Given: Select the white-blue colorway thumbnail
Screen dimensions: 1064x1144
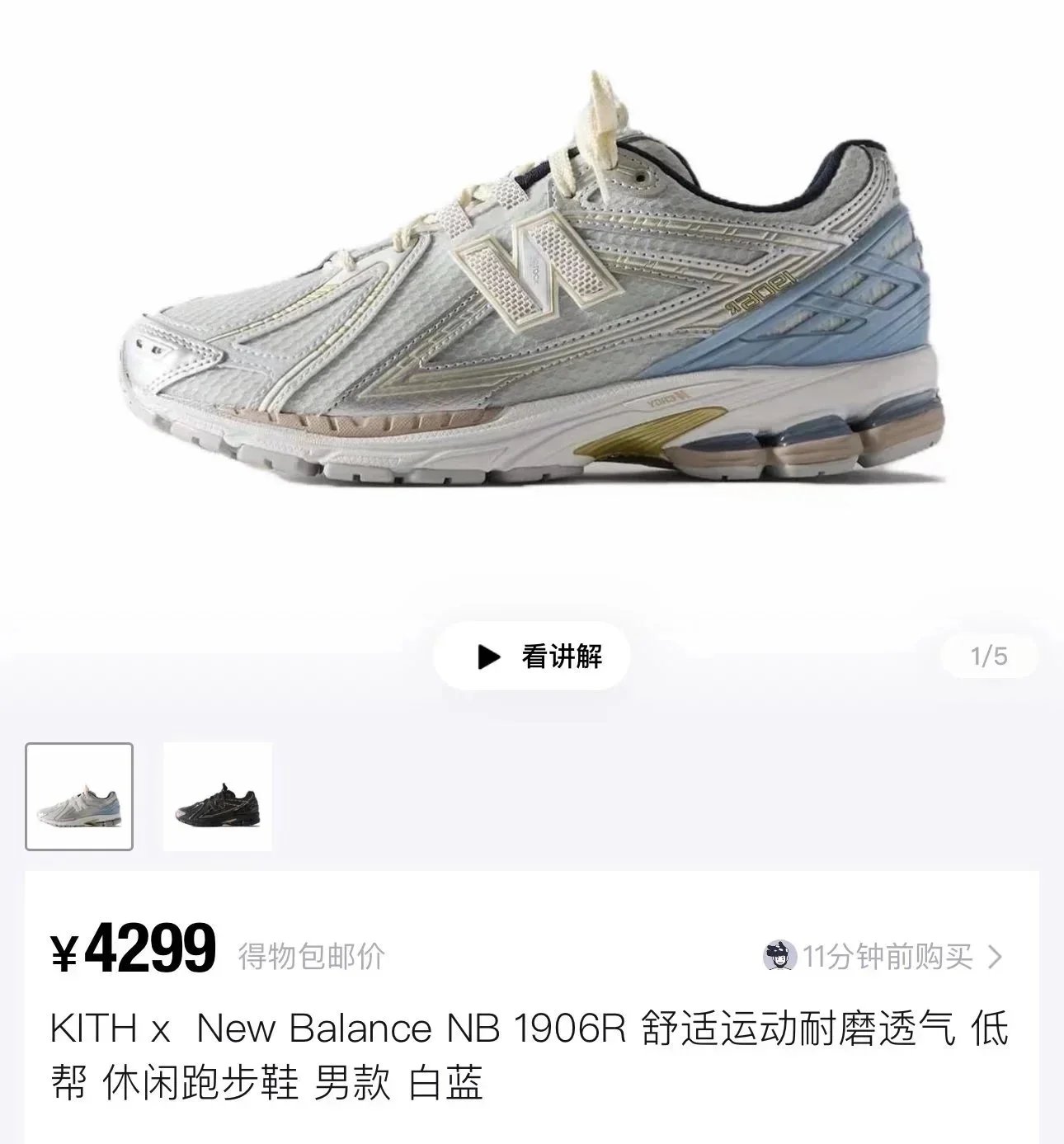Looking at the screenshot, I should [x=79, y=796].
